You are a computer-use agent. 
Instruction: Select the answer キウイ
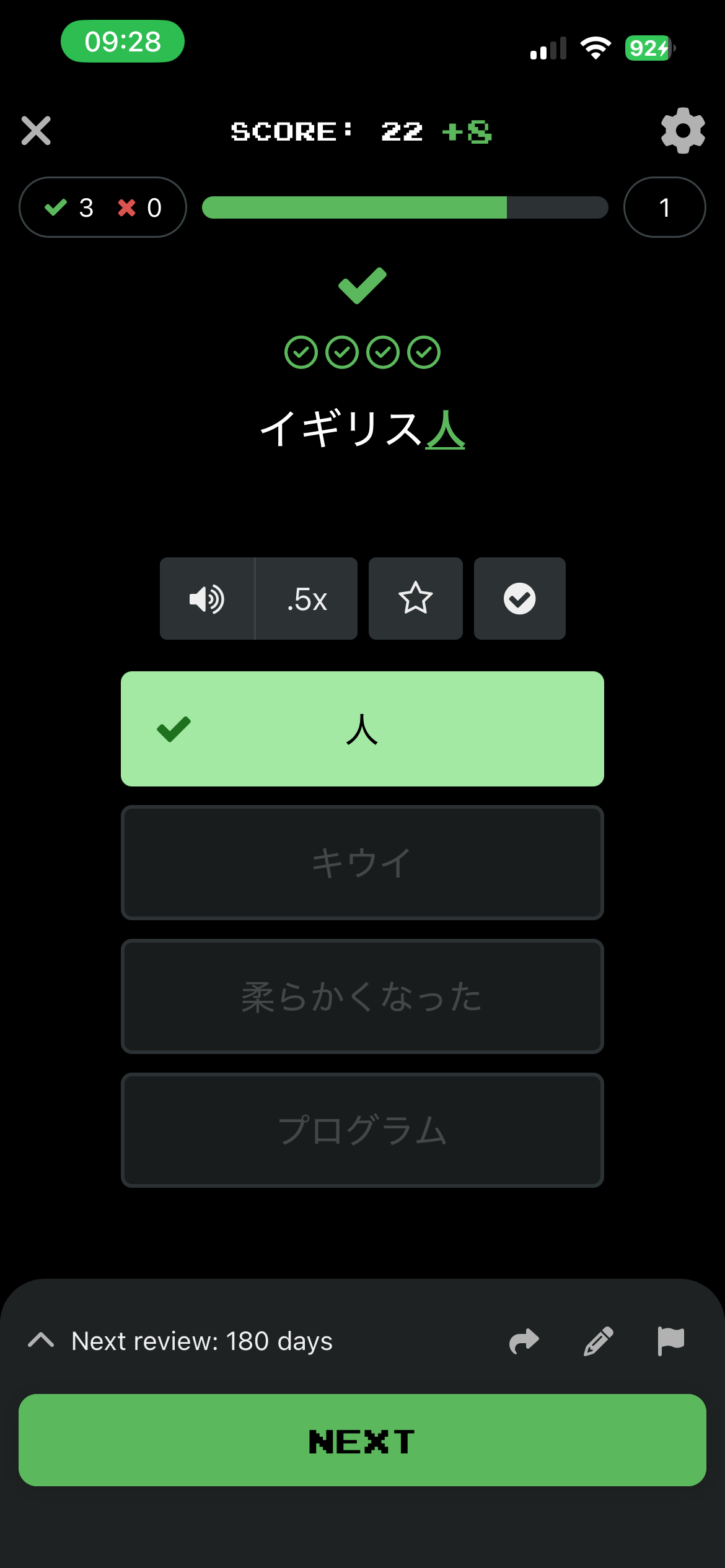[362, 863]
